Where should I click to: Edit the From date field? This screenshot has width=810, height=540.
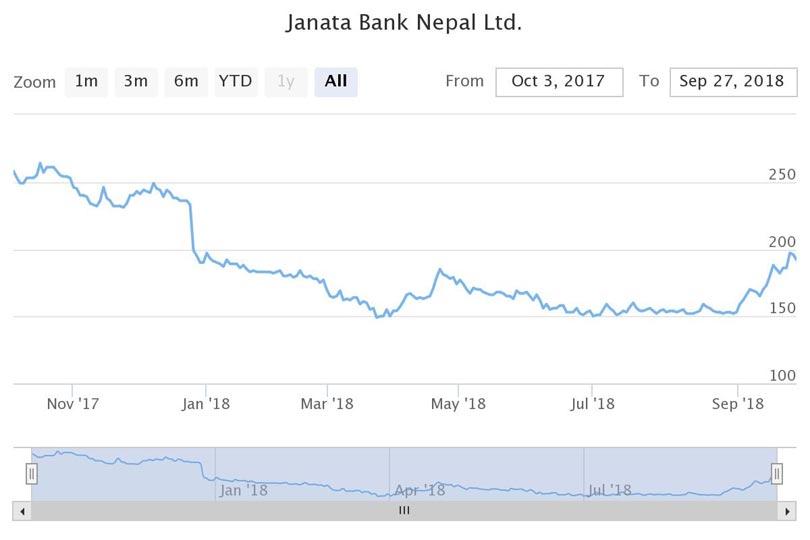click(x=559, y=82)
